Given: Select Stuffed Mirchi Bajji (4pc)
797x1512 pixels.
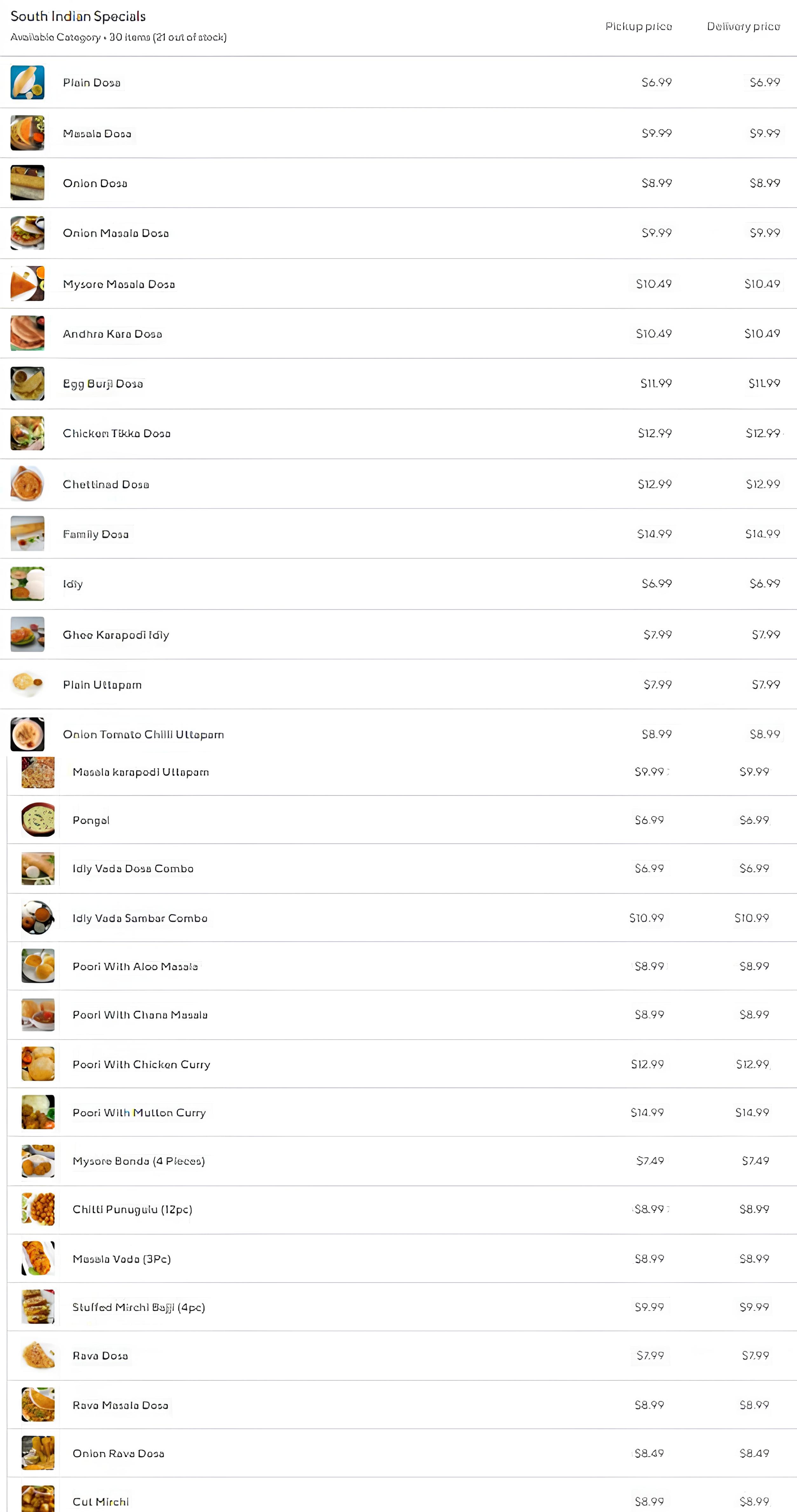Looking at the screenshot, I should pyautogui.click(x=402, y=1307).
